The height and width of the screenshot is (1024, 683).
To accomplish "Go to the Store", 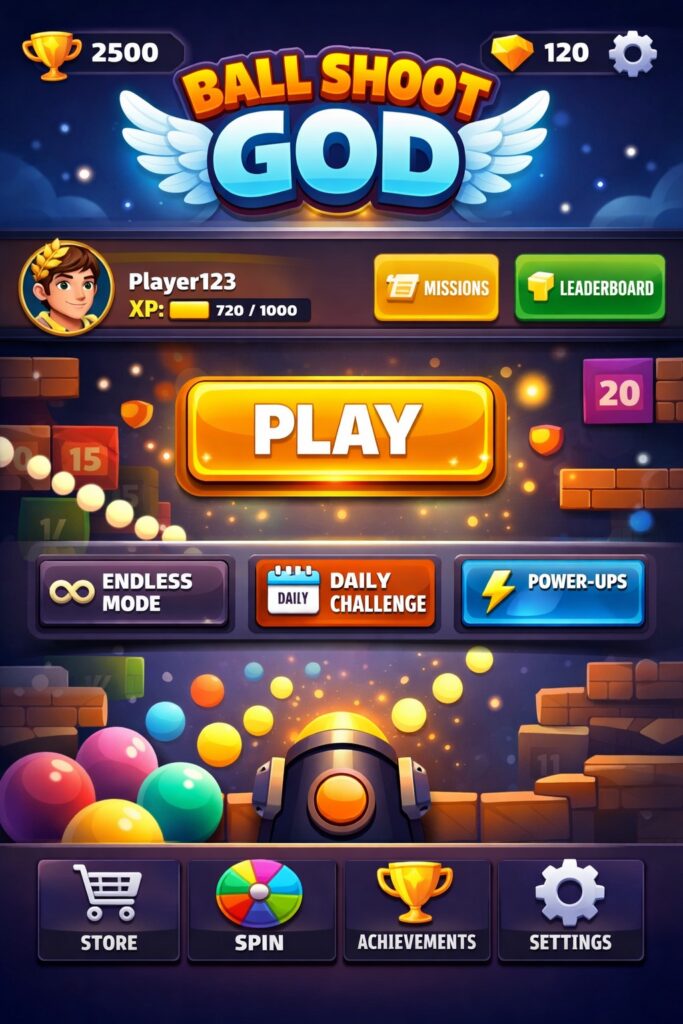I will coord(108,910).
